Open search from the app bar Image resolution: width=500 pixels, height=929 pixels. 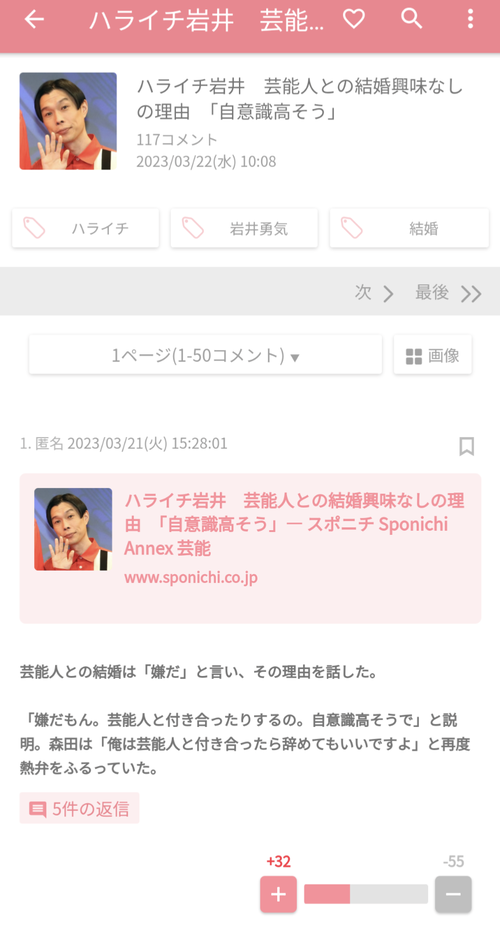click(411, 19)
